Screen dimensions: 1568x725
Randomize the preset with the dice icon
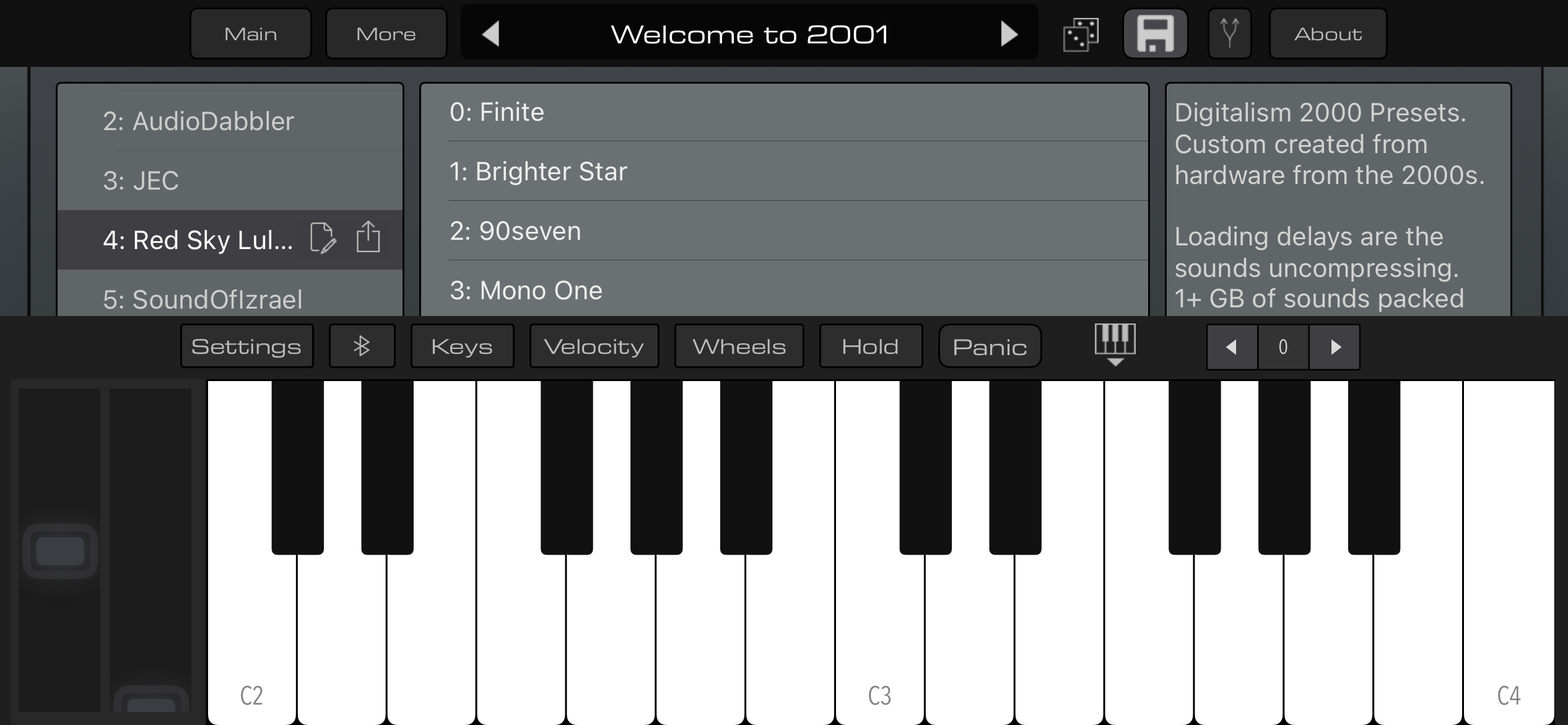[1081, 34]
